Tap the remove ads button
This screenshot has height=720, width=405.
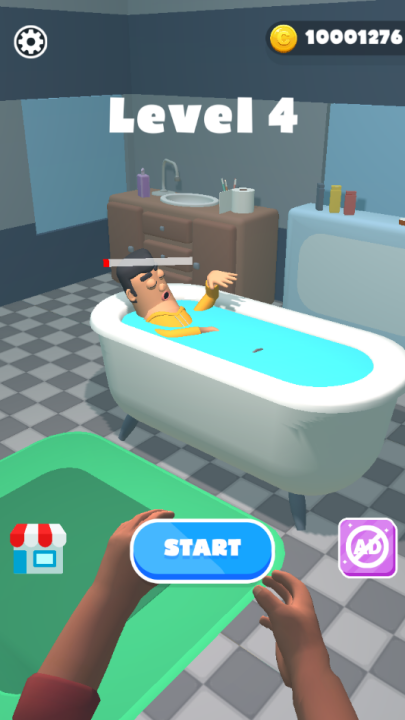pos(367,548)
